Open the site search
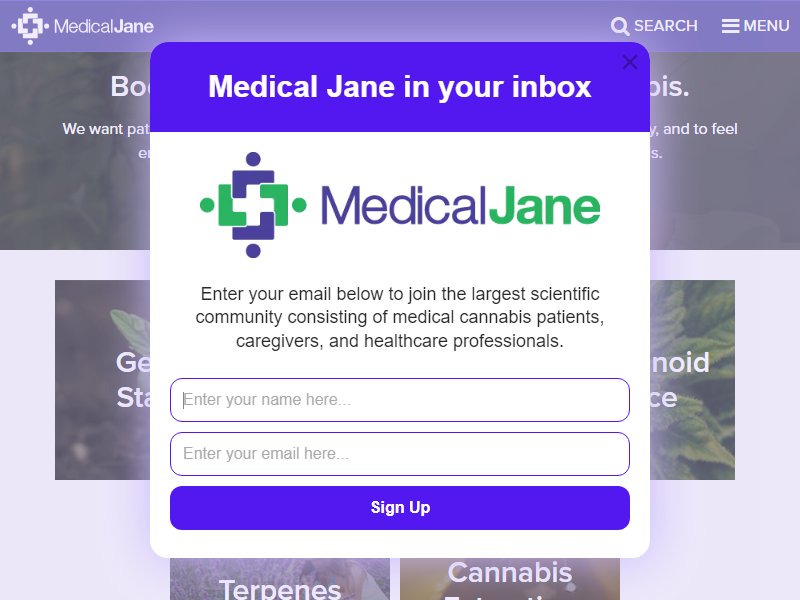 (x=654, y=26)
